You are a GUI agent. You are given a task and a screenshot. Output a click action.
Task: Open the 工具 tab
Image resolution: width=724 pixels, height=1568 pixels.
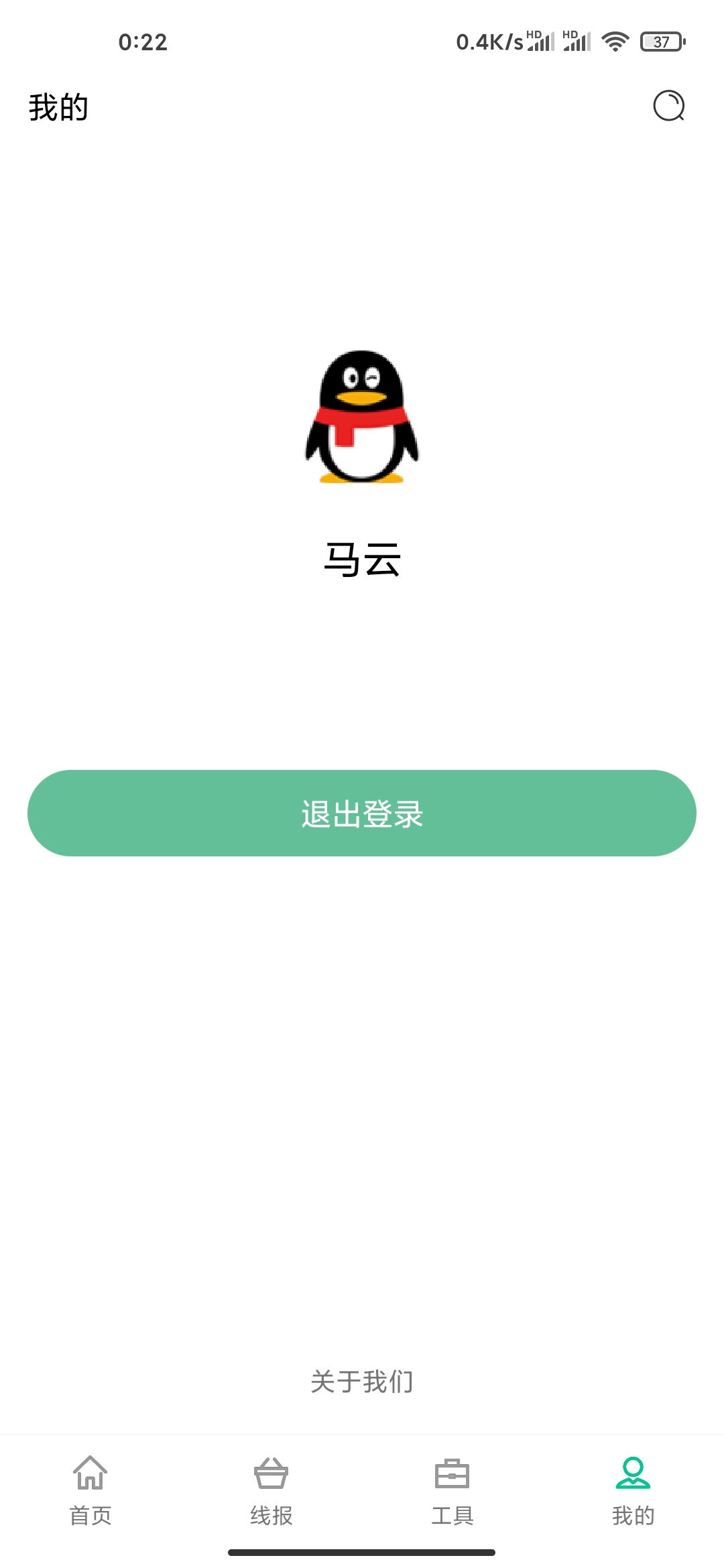point(452,1490)
